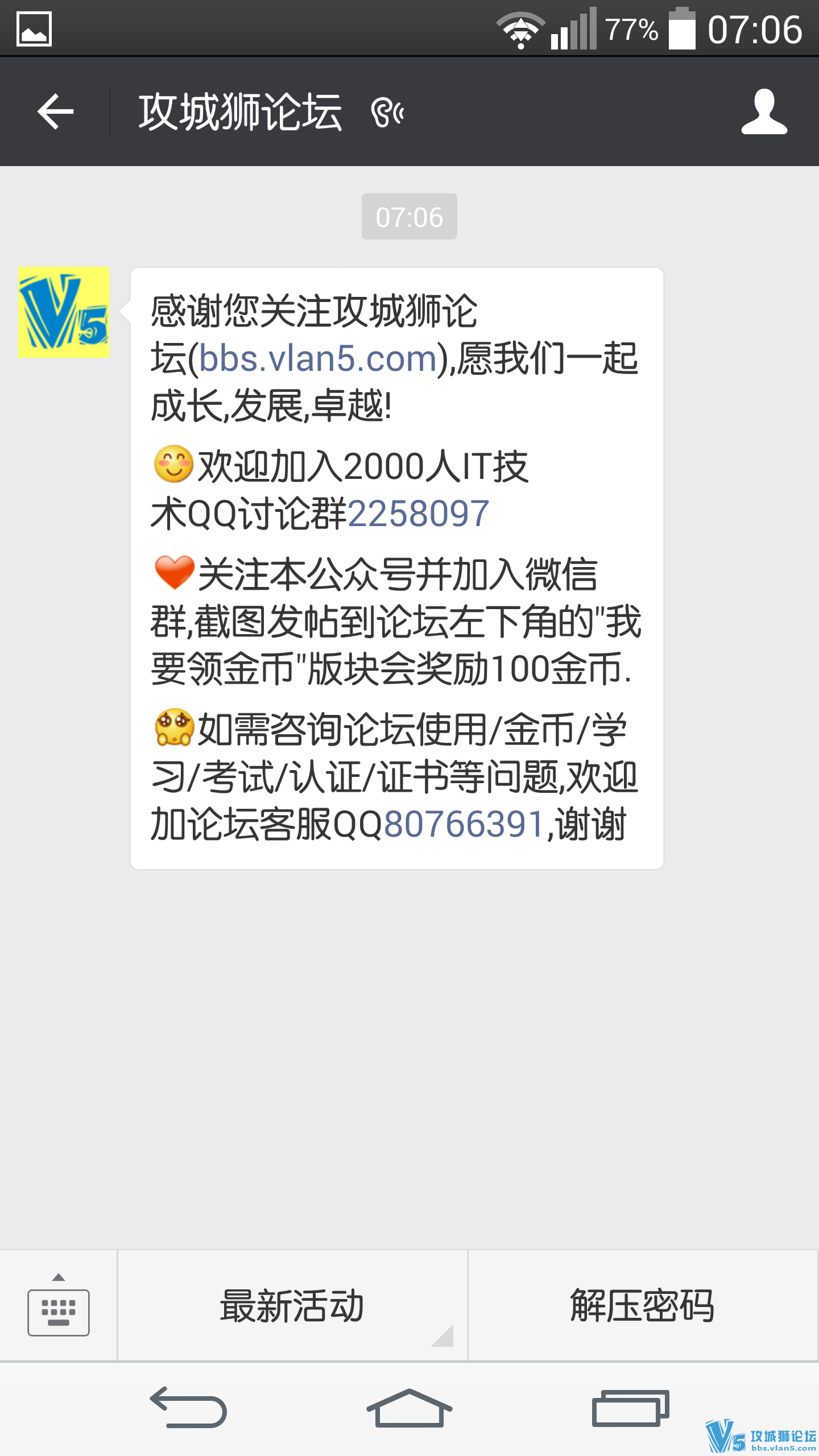Viewport: 819px width, 1456px height.
Task: Select the 解压密码 menu button
Action: 642,1305
